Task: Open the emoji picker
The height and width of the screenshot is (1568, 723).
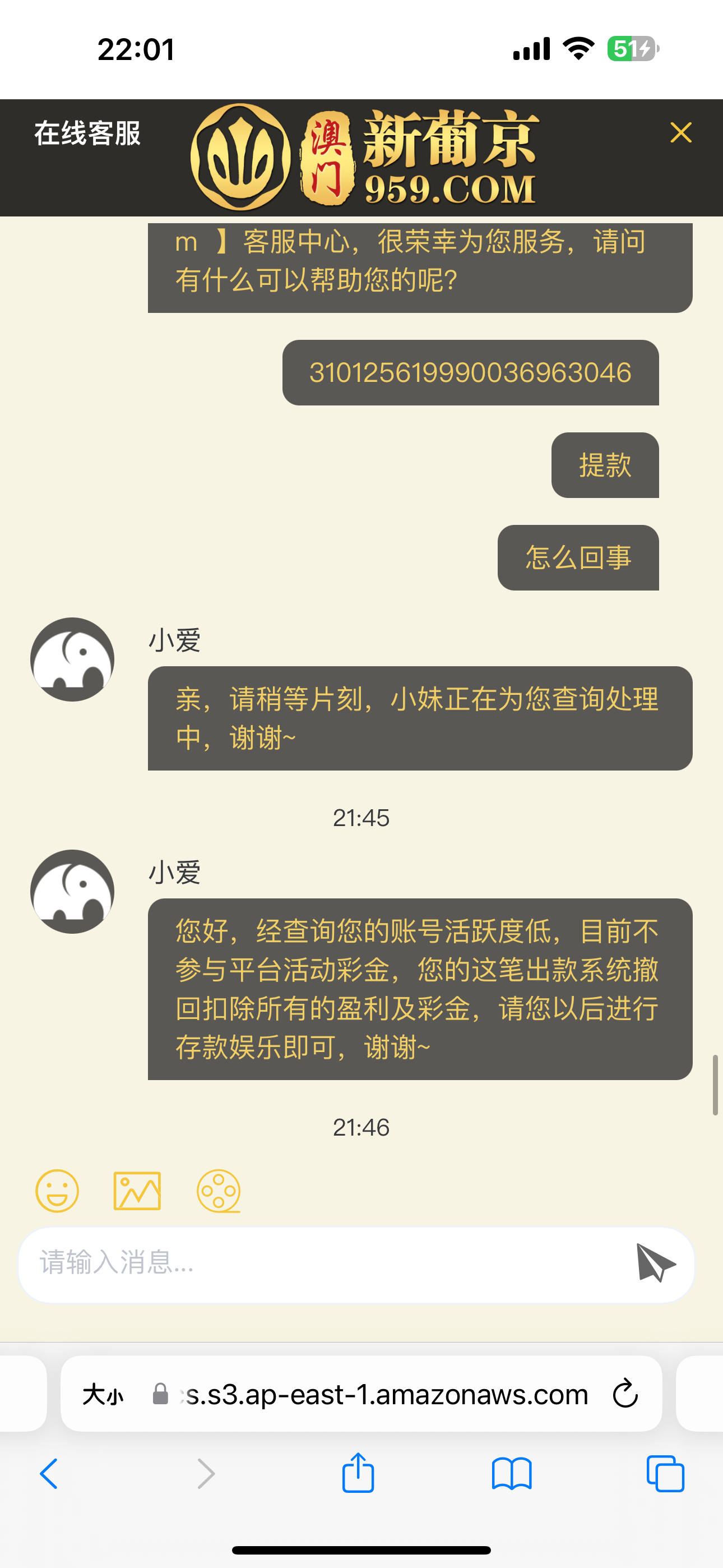Action: [x=57, y=1191]
